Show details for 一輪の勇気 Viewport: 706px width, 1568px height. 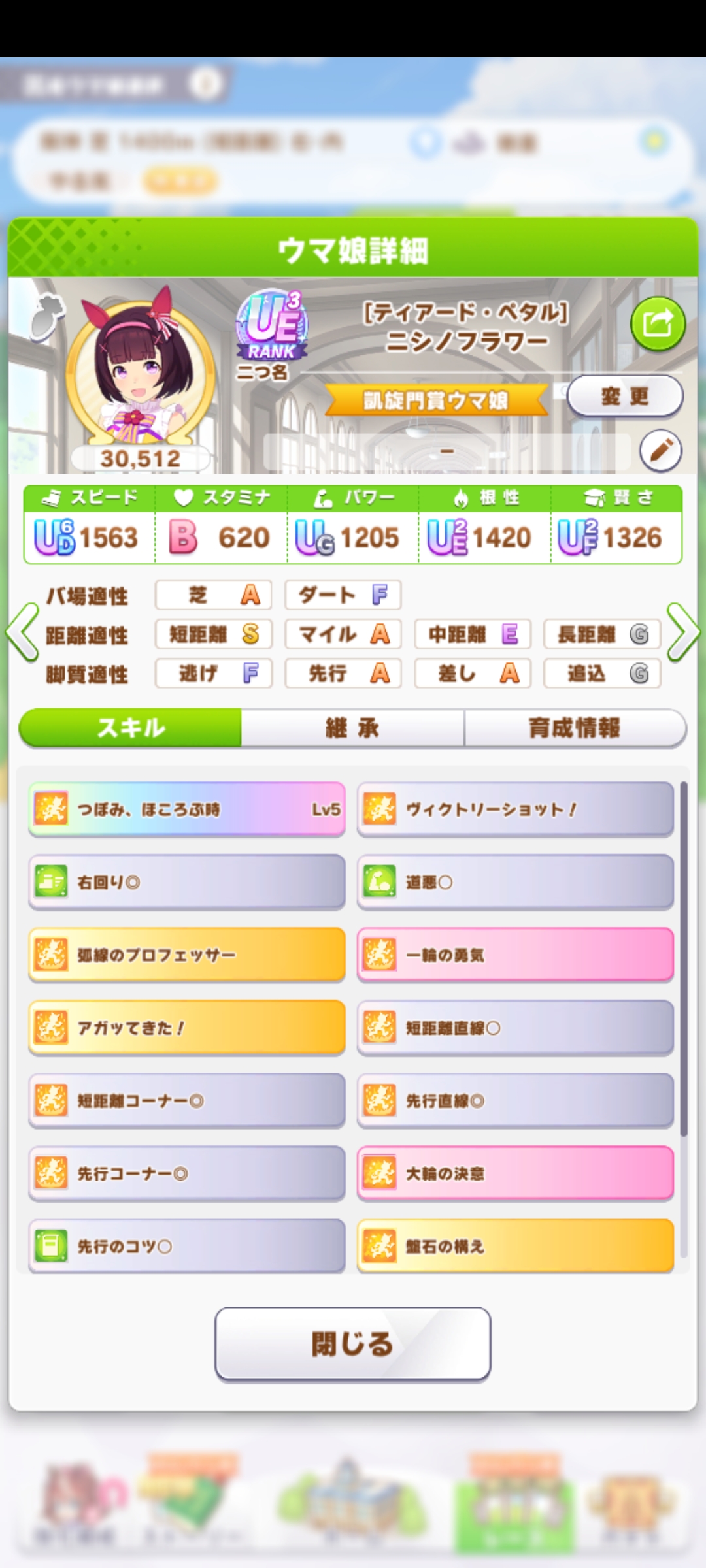[x=515, y=955]
